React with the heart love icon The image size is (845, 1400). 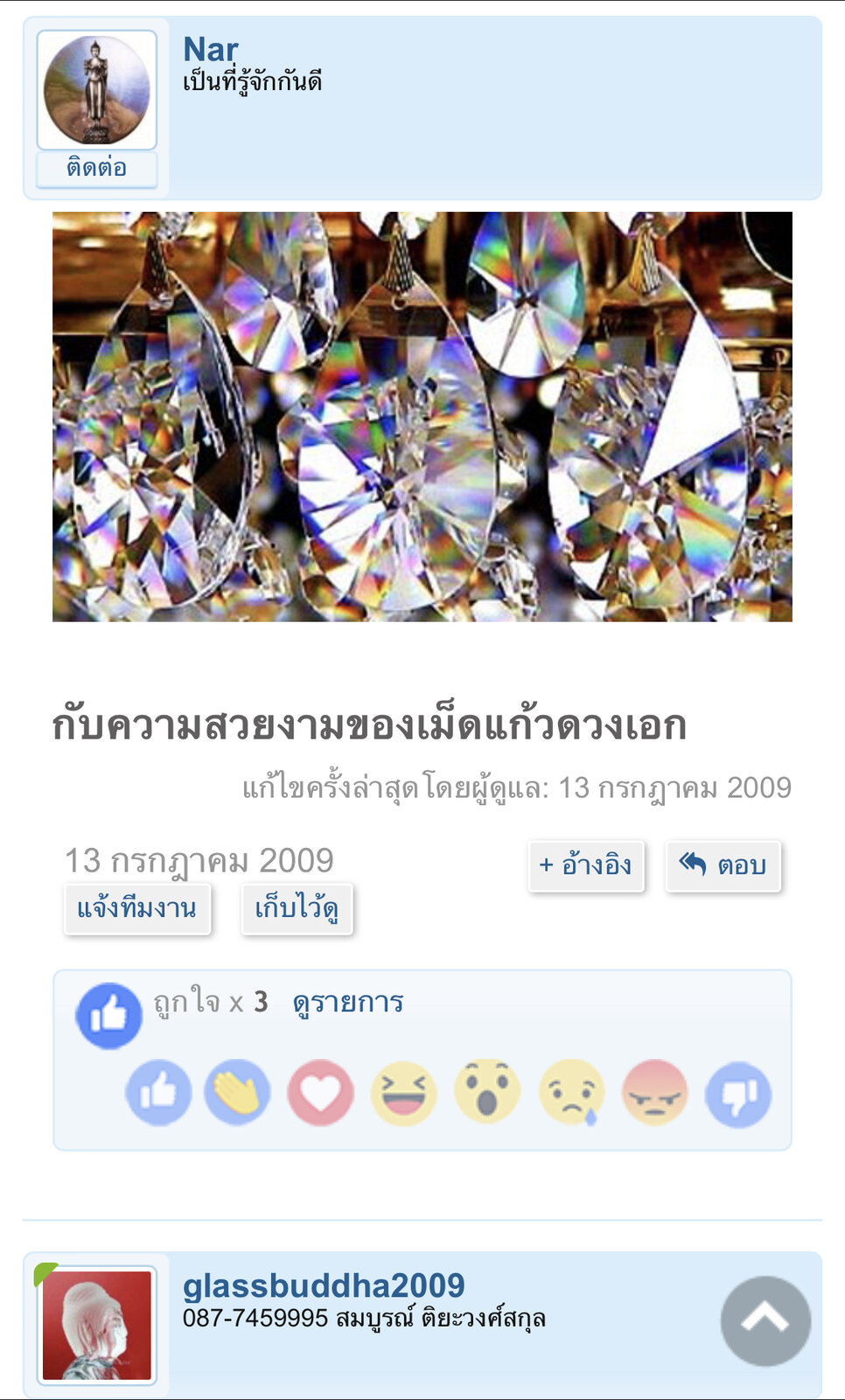click(320, 1093)
